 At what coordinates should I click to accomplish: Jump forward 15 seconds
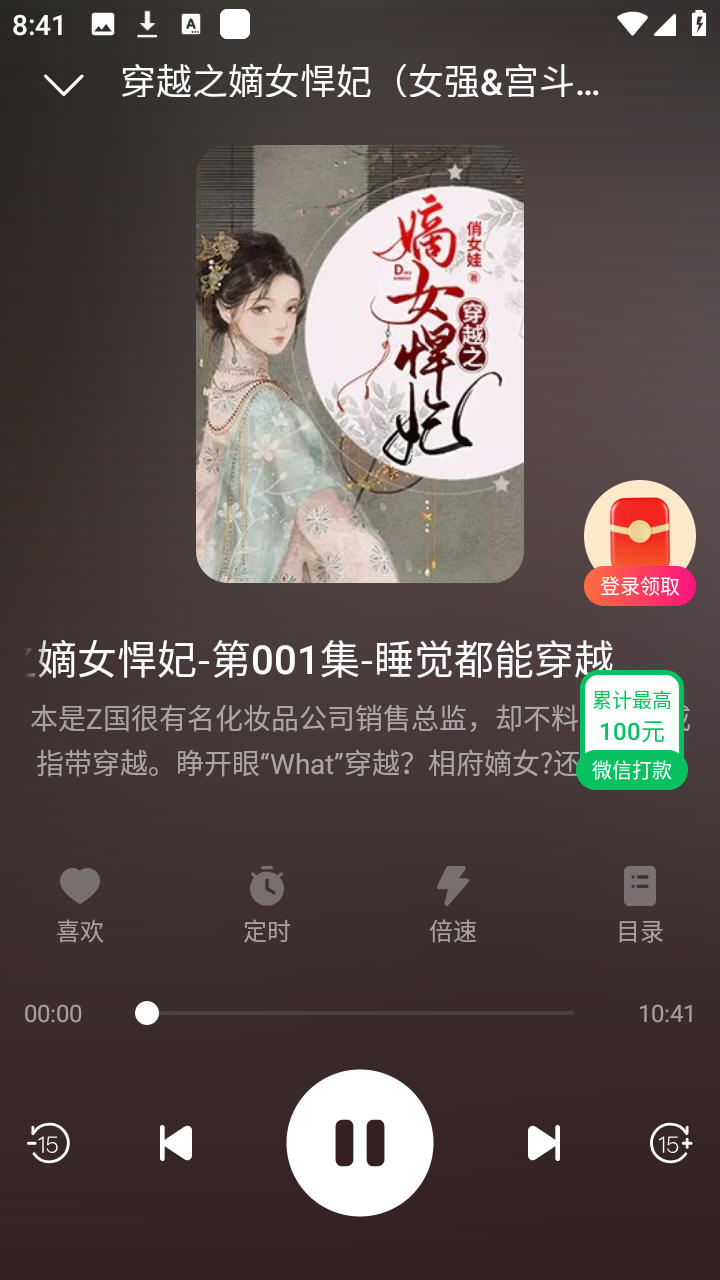click(671, 1143)
